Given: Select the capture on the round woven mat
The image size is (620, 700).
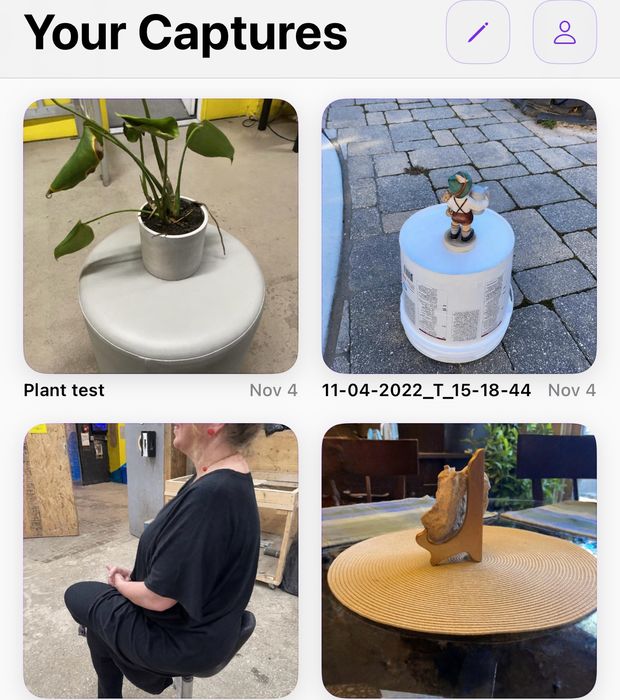Looking at the screenshot, I should coord(459,560).
